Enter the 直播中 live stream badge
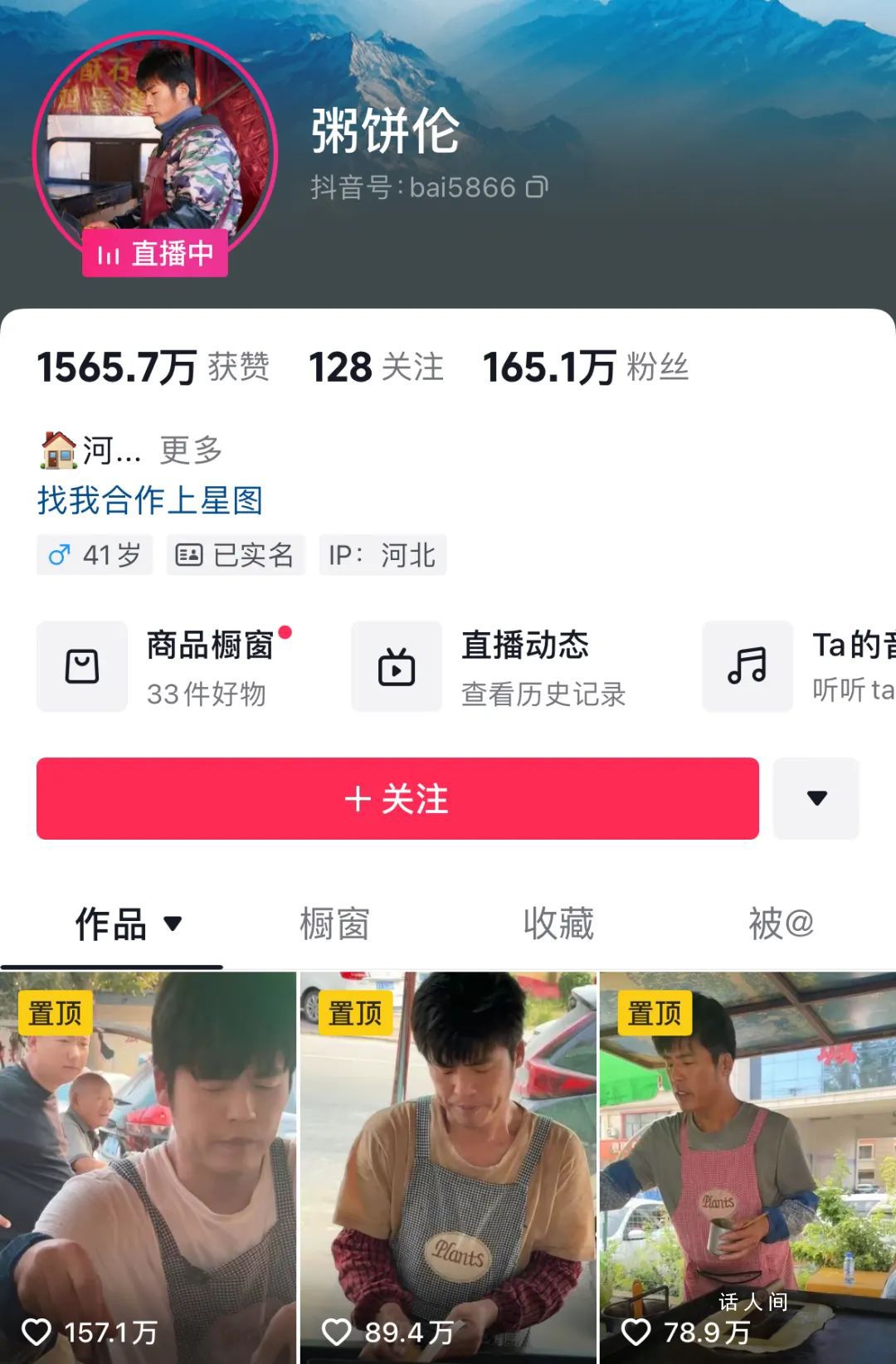This screenshot has height=1364, width=896. pyautogui.click(x=154, y=256)
